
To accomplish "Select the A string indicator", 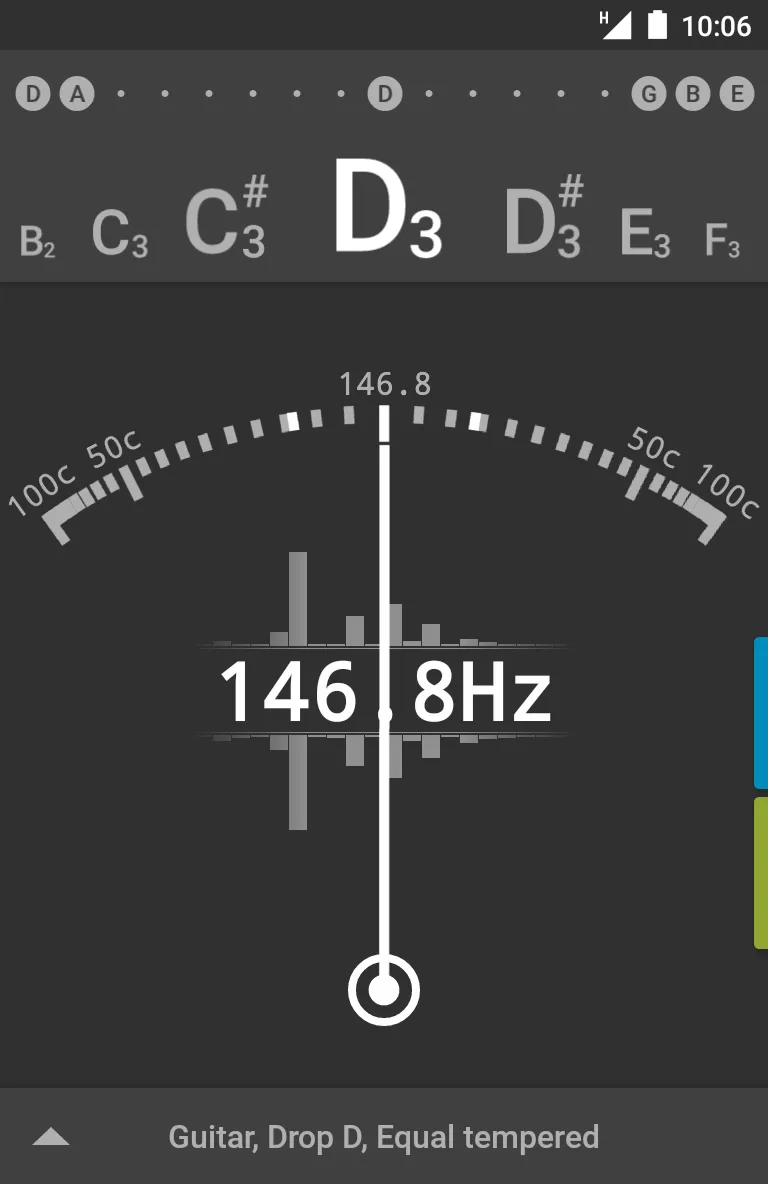I will click(x=77, y=93).
